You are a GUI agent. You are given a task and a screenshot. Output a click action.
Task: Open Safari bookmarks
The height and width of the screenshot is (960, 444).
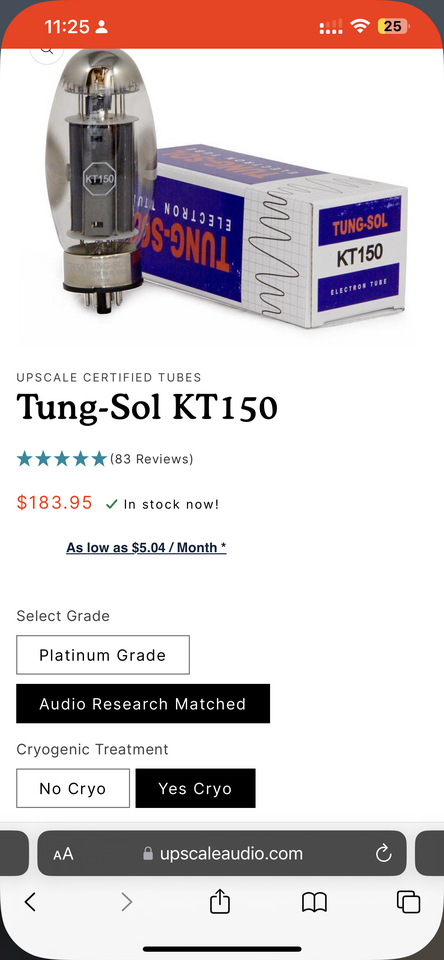pos(314,902)
